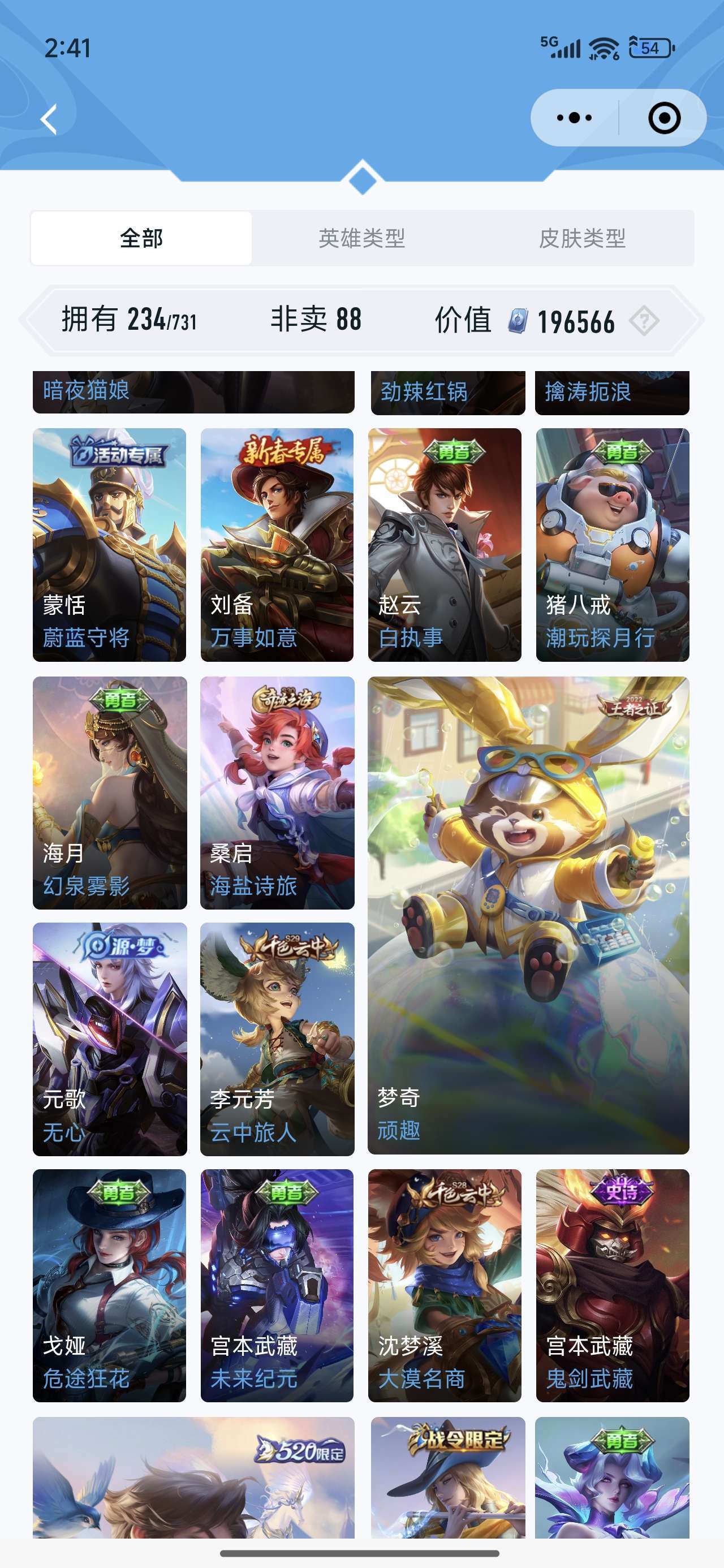Close the mini program with circle button
This screenshot has height=1568, width=724.
coord(663,118)
